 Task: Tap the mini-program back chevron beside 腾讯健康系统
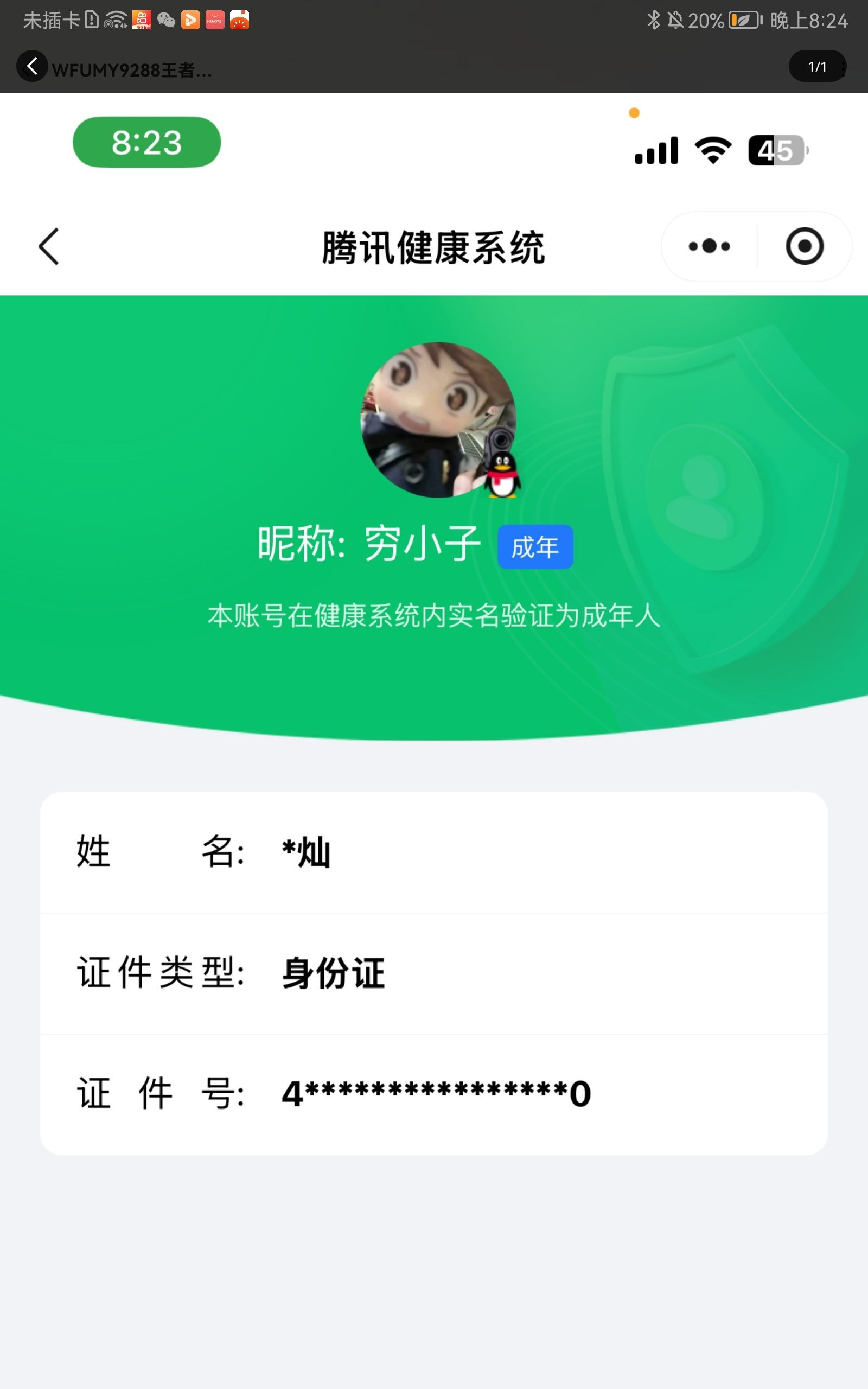49,246
